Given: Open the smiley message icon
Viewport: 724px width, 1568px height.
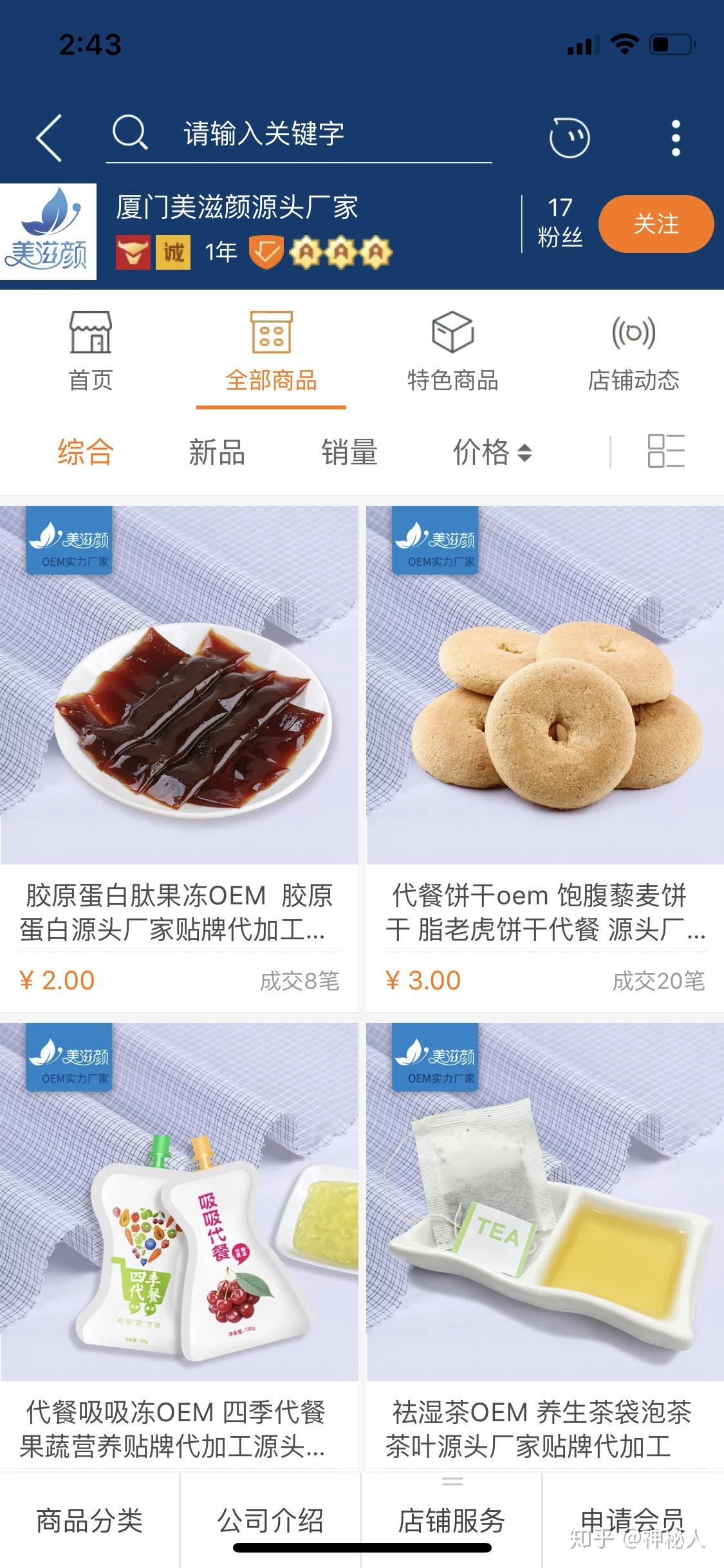Looking at the screenshot, I should coord(569,137).
